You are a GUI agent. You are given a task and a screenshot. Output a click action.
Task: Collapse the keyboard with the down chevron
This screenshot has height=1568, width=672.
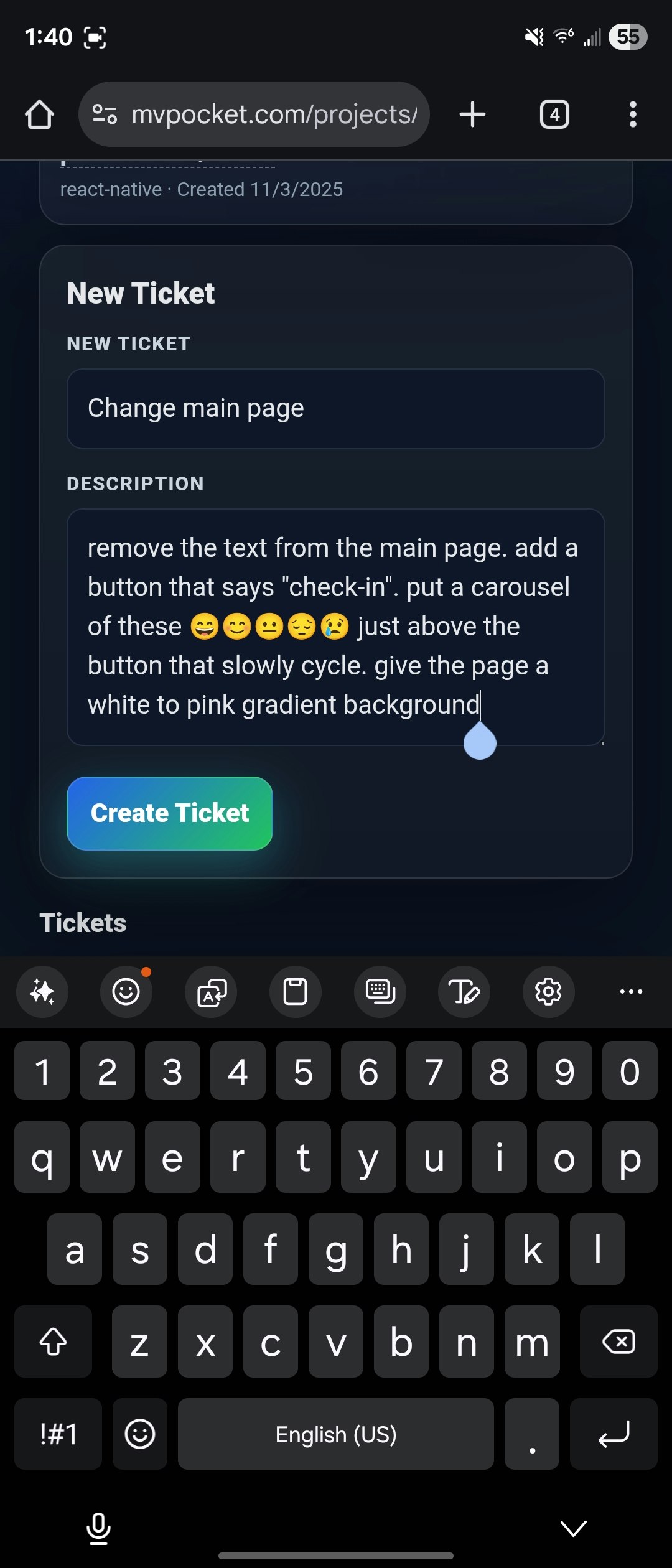pyautogui.click(x=573, y=1528)
